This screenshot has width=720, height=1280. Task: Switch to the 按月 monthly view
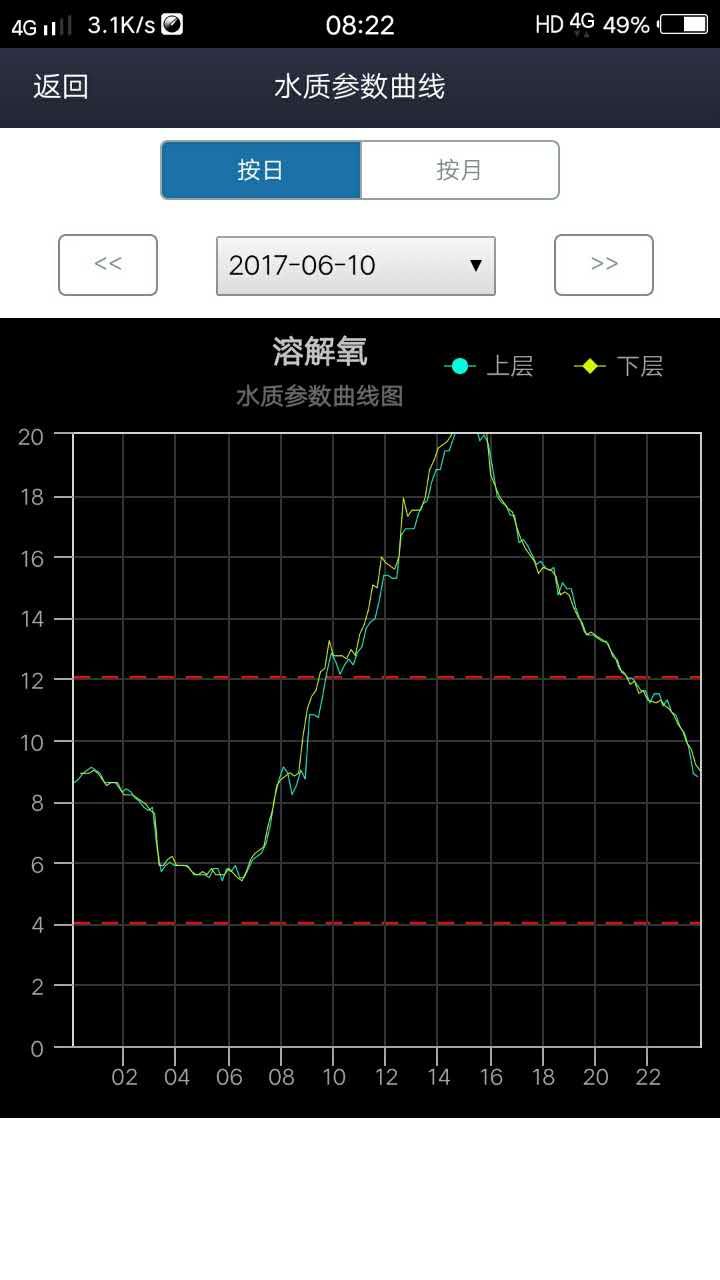tap(459, 170)
